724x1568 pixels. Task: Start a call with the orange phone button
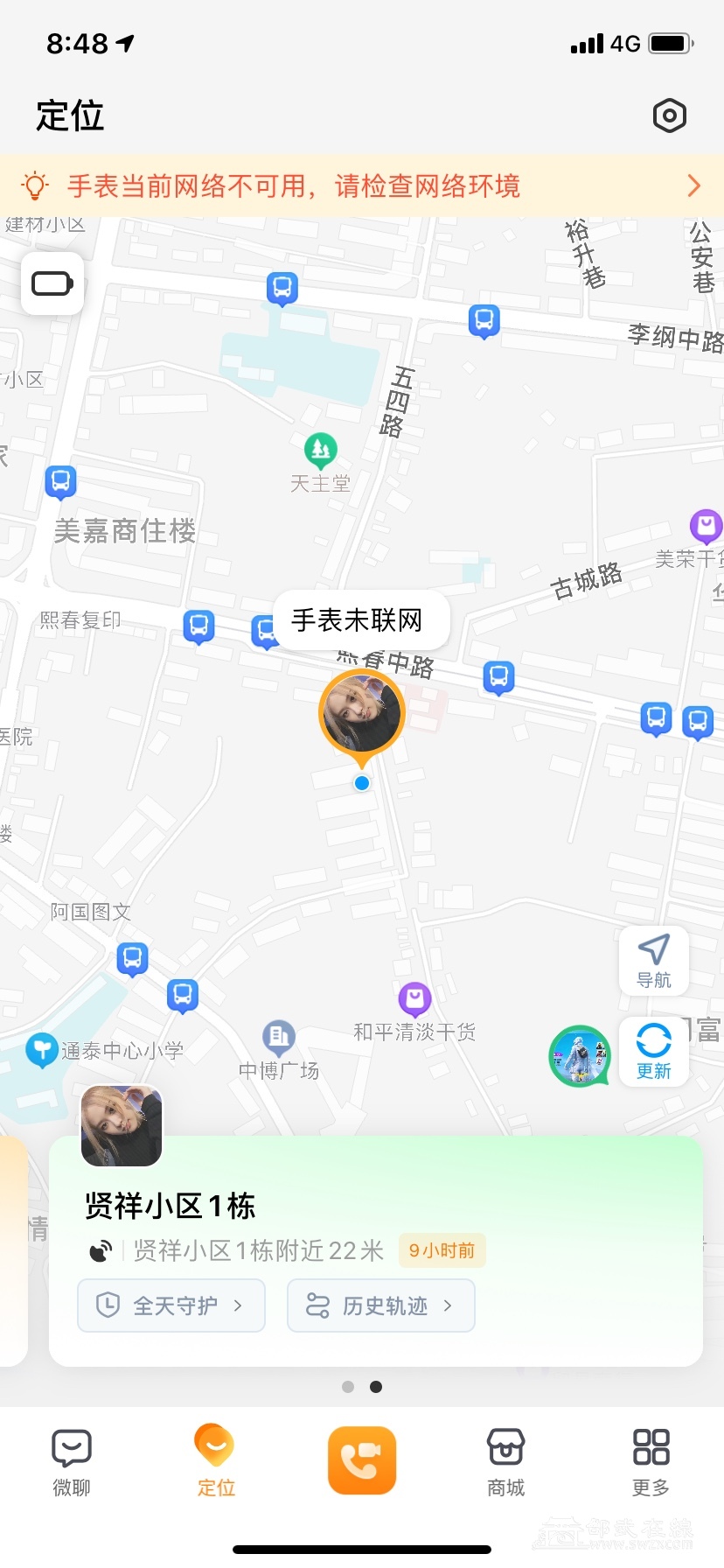point(362,1460)
